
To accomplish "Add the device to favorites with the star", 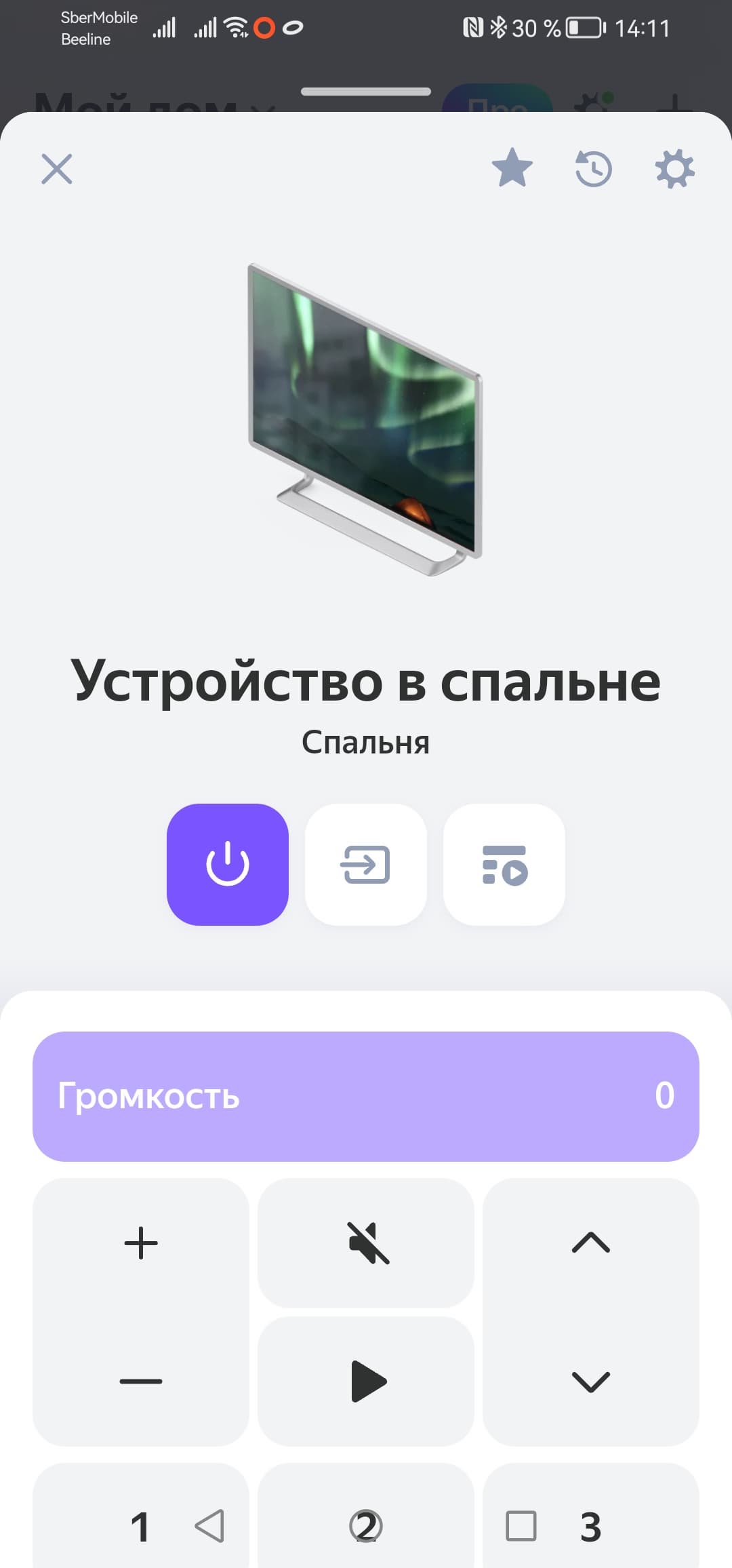I will 512,168.
